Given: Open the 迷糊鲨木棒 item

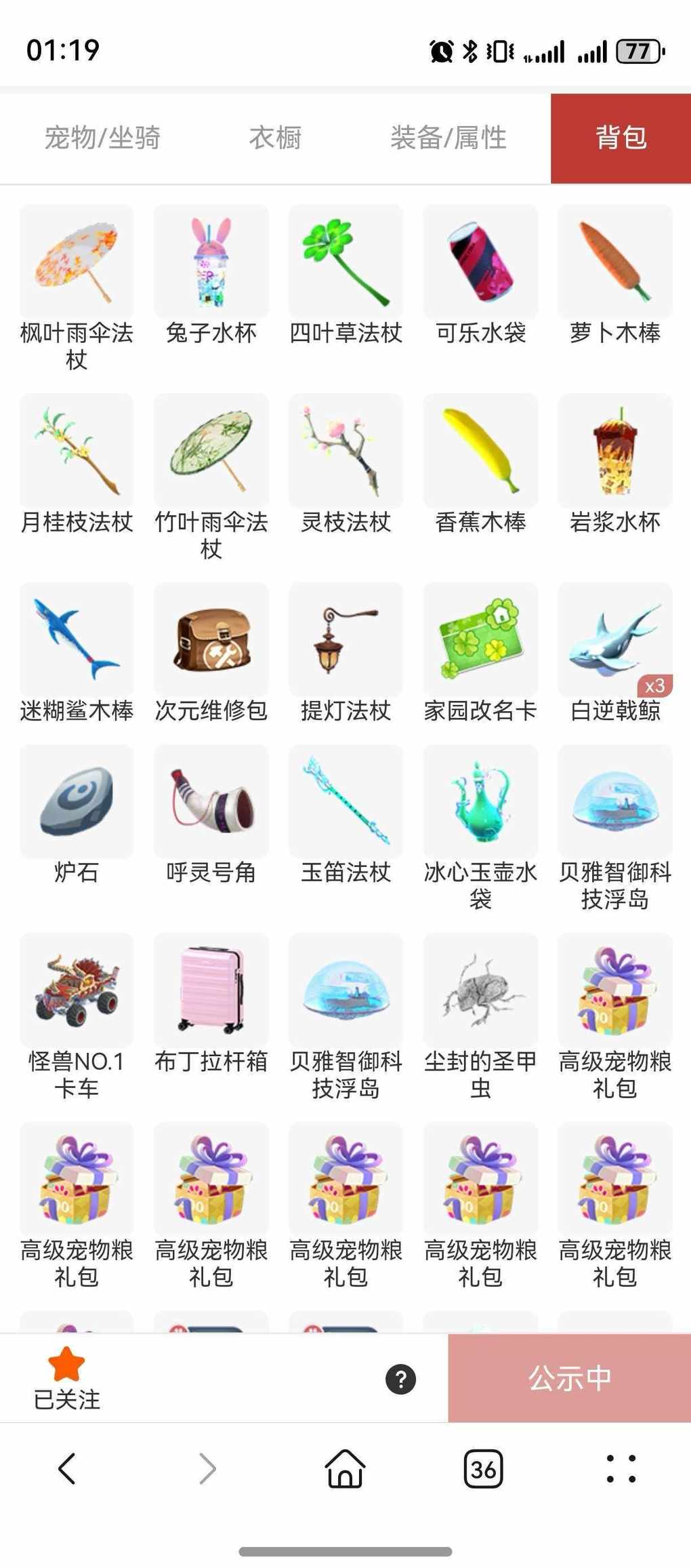Looking at the screenshot, I should click(x=77, y=639).
